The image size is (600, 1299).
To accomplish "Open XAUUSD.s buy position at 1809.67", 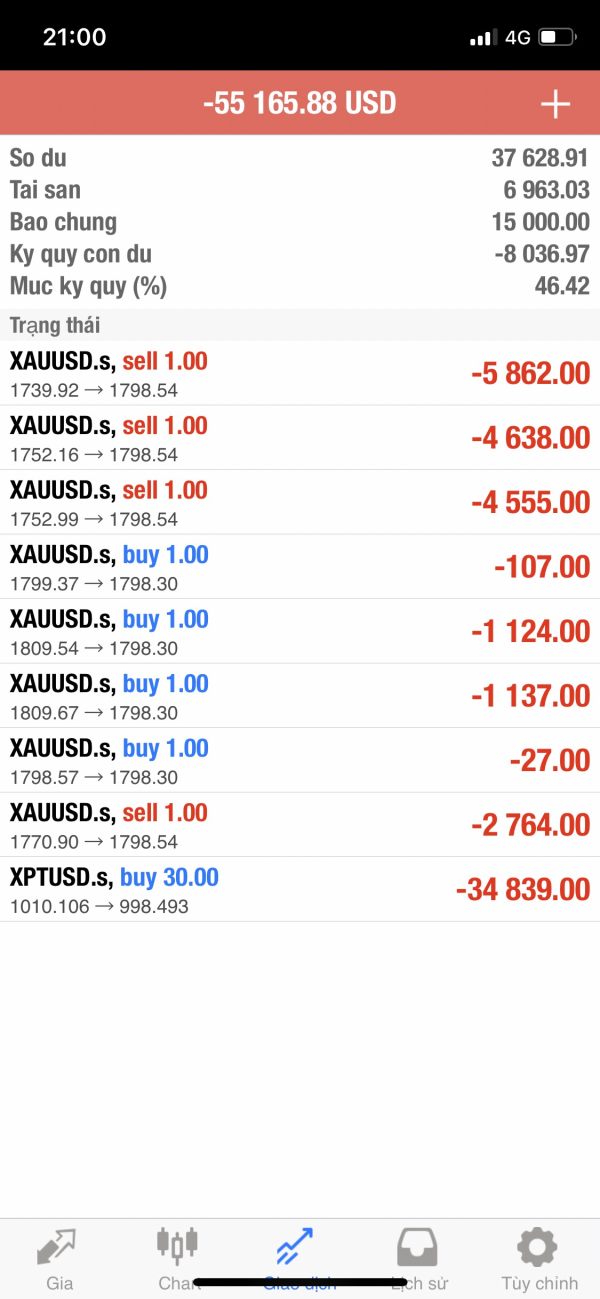I will 300,696.
